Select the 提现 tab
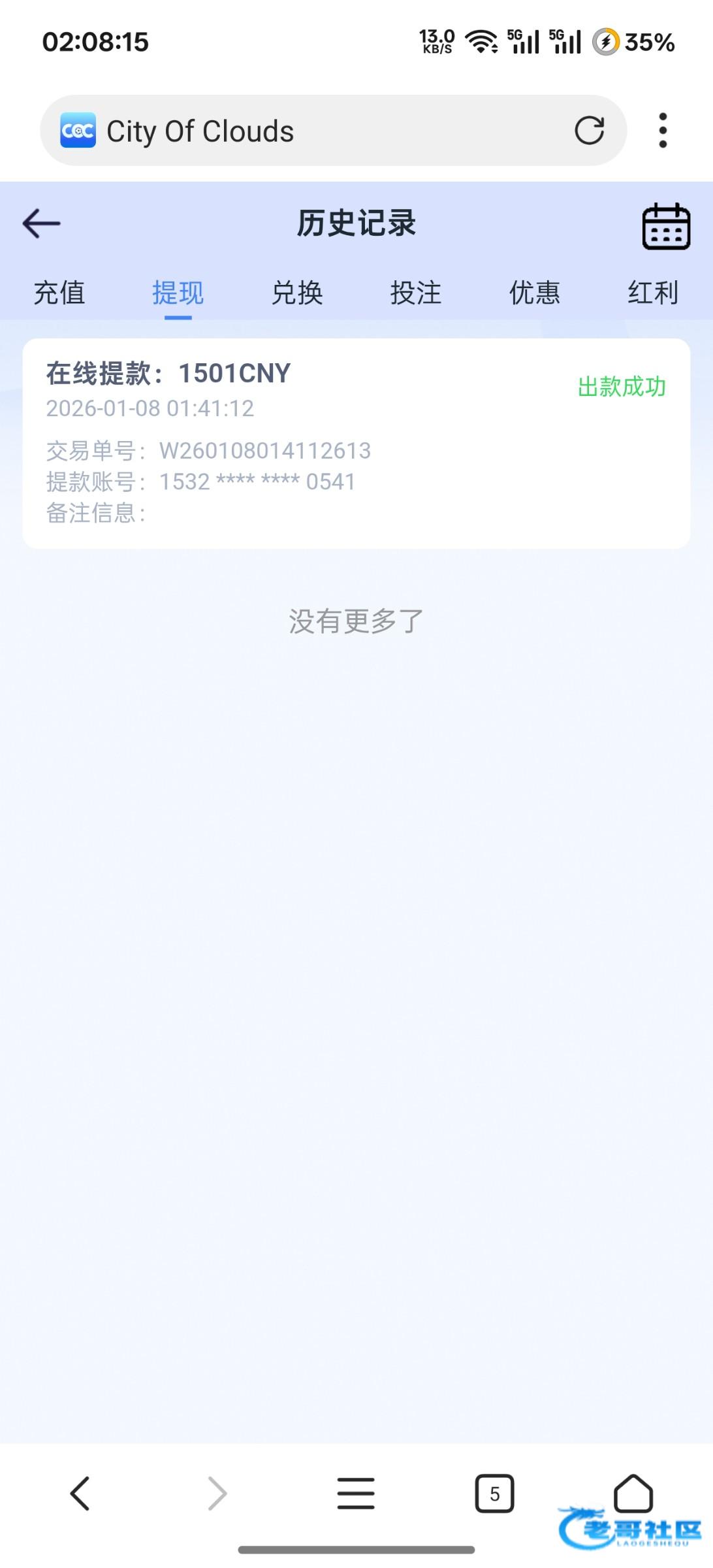The width and height of the screenshot is (713, 1568). coord(178,293)
